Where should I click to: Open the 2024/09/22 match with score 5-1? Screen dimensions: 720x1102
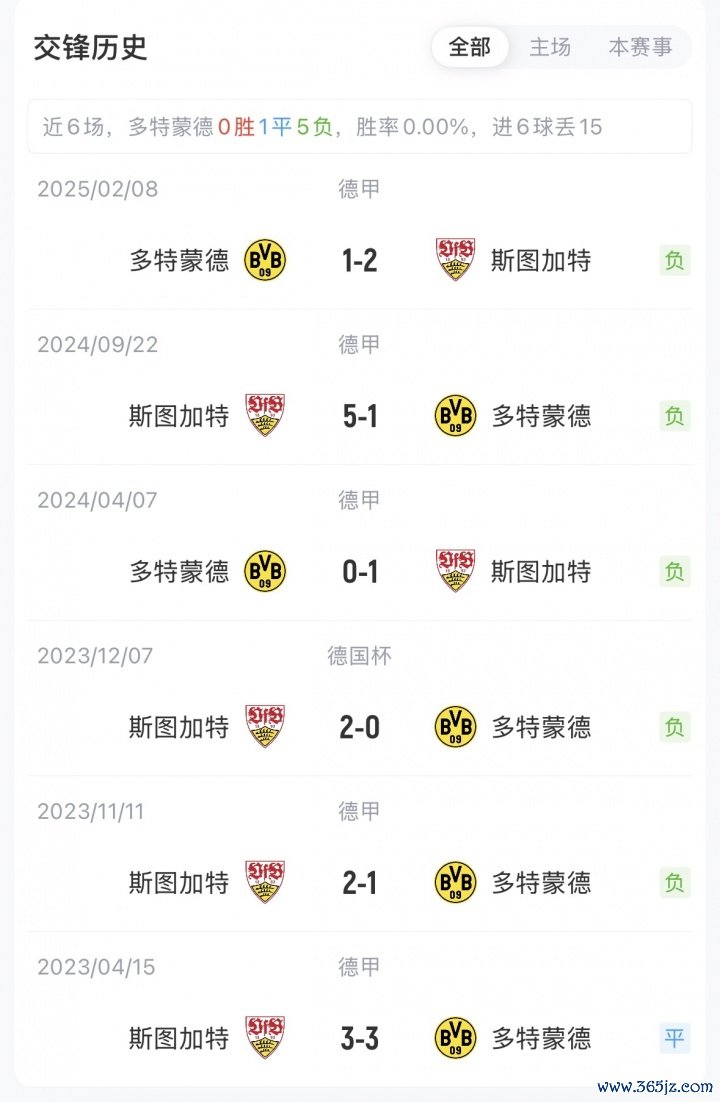tap(360, 416)
